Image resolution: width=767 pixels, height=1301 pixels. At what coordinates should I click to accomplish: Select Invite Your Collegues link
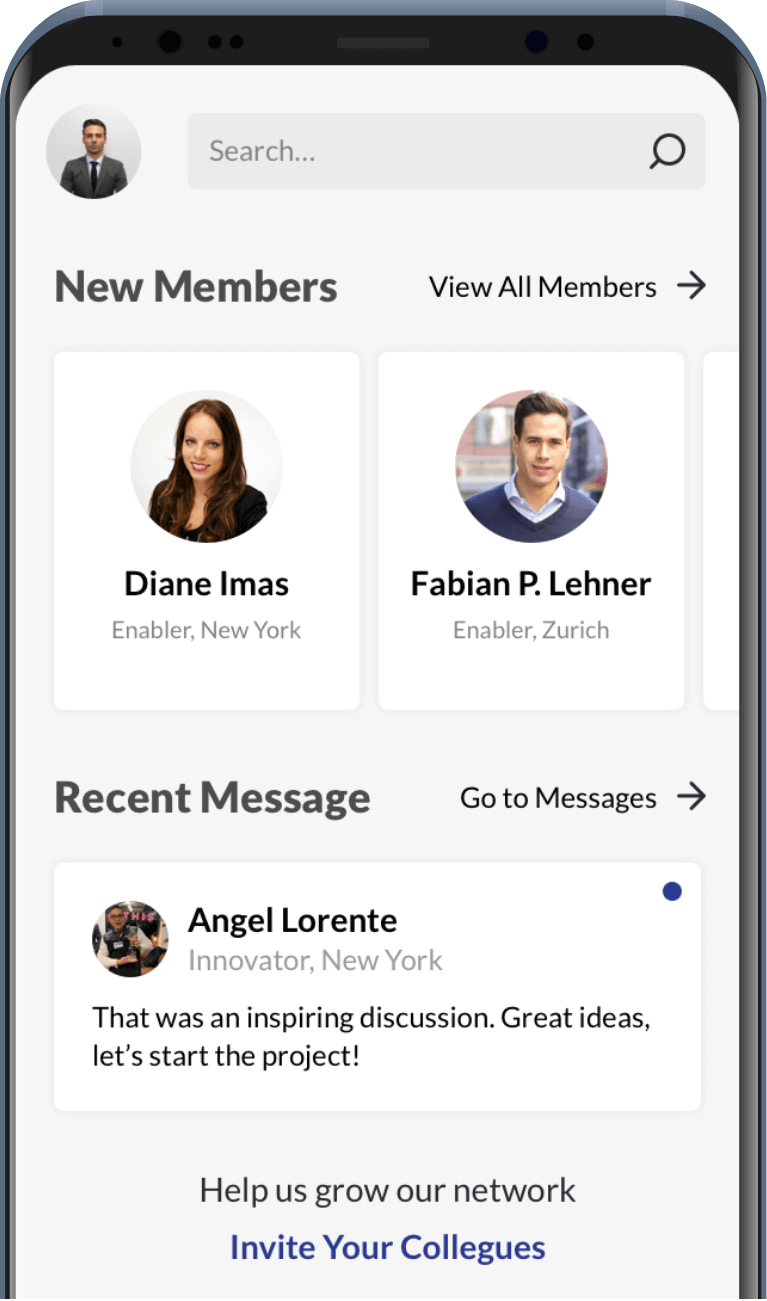pyautogui.click(x=388, y=1247)
